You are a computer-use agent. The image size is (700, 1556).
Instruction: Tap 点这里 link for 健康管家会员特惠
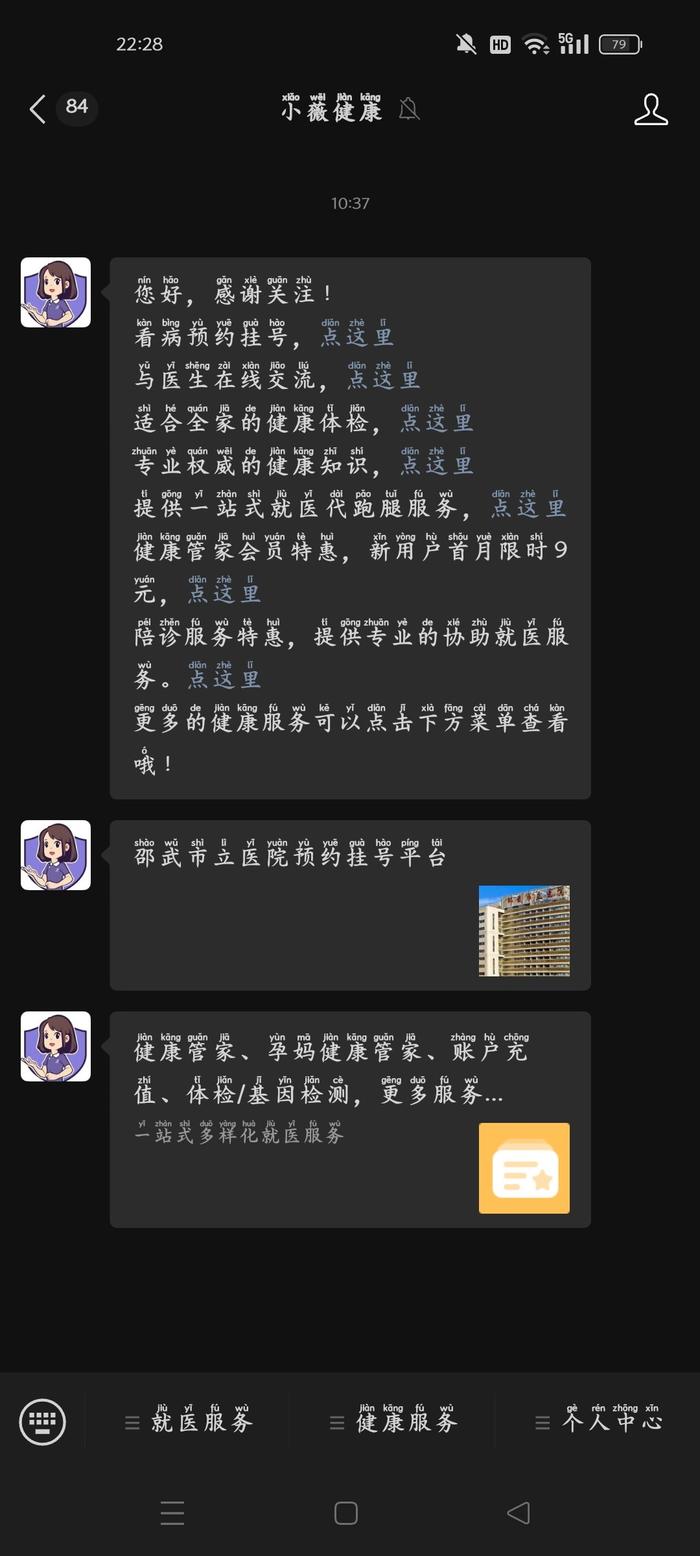[224, 594]
